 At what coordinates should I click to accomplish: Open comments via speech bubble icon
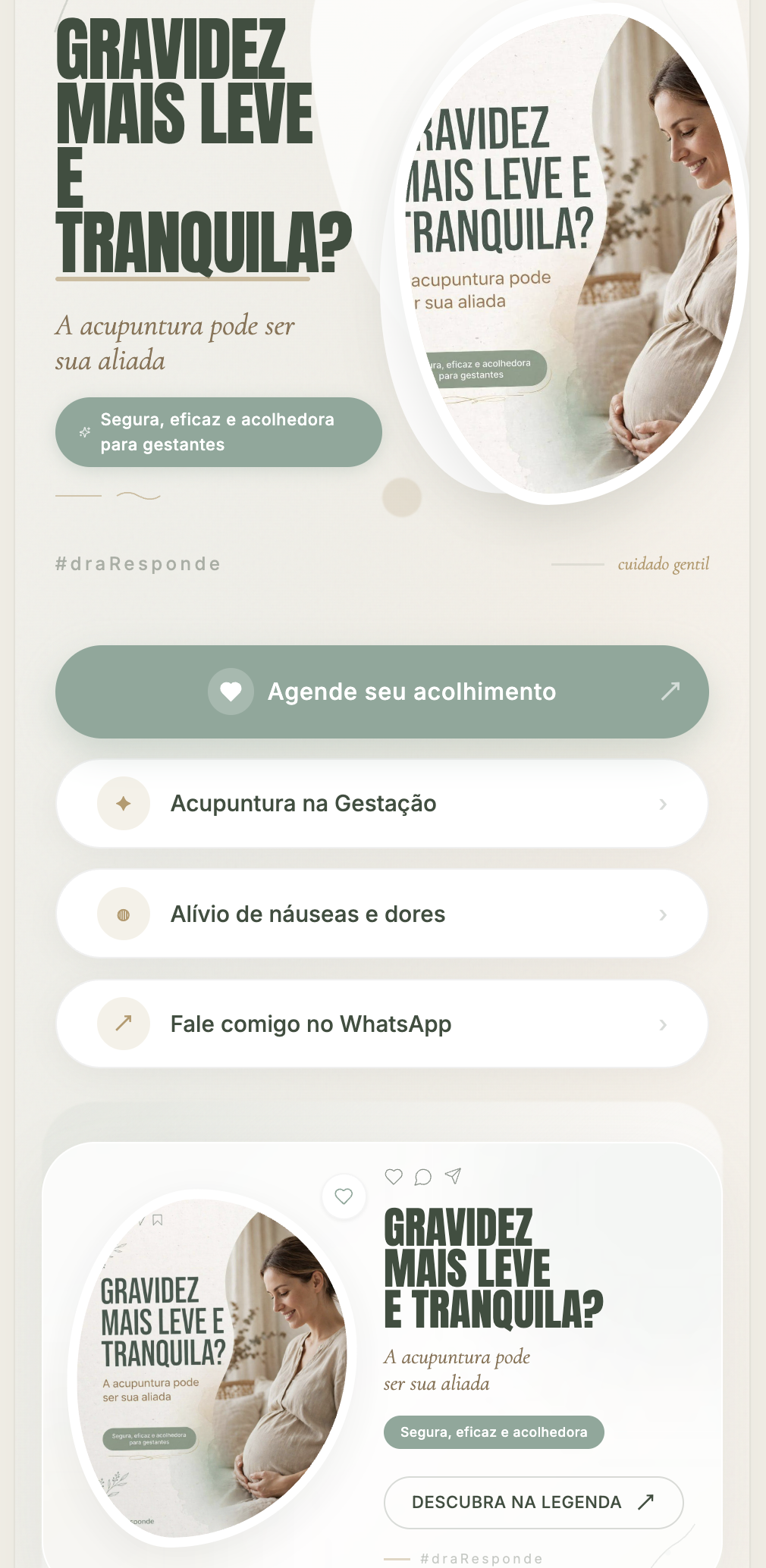click(x=423, y=1177)
